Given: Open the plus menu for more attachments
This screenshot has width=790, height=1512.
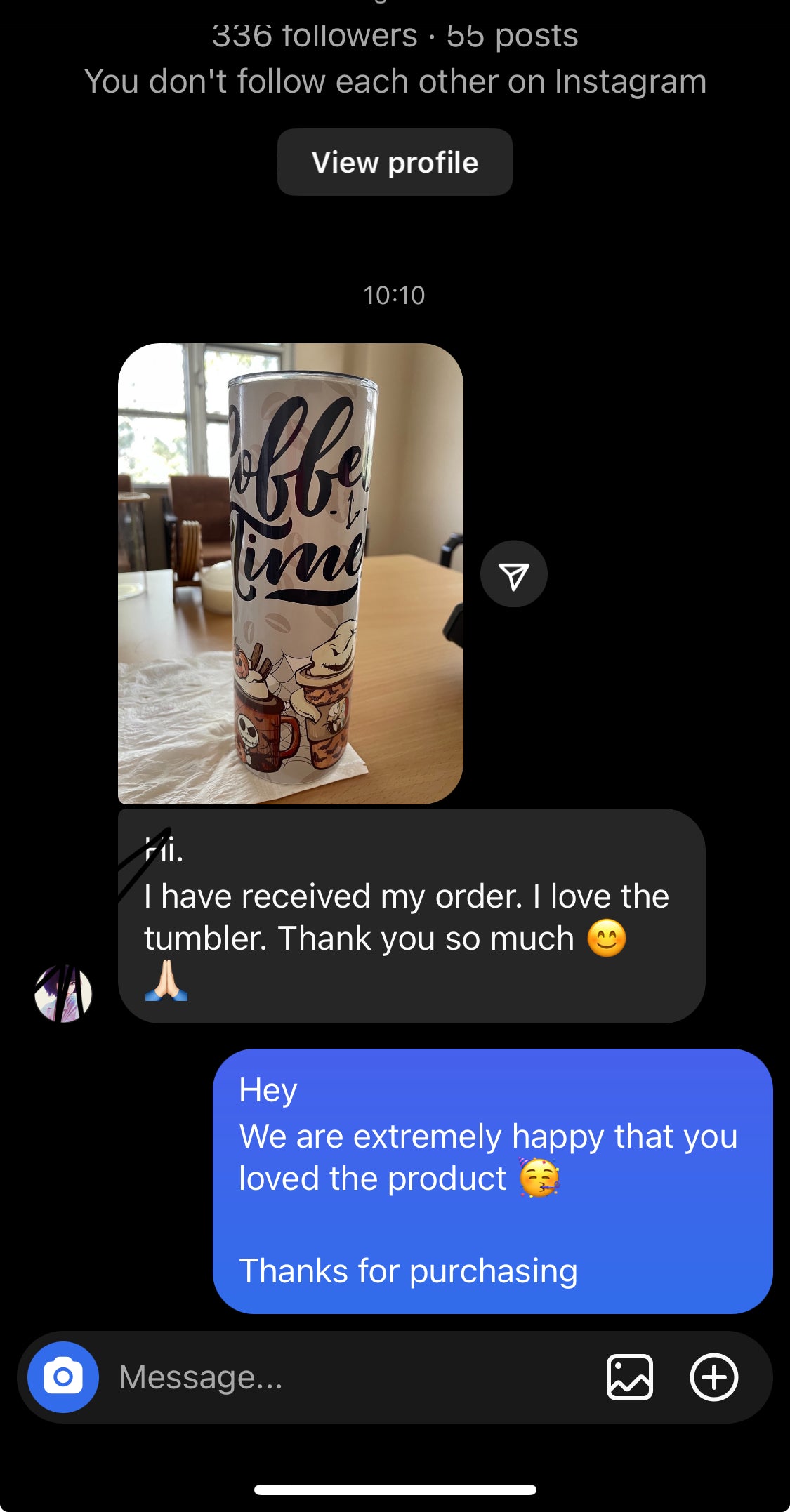Looking at the screenshot, I should coord(713,1377).
